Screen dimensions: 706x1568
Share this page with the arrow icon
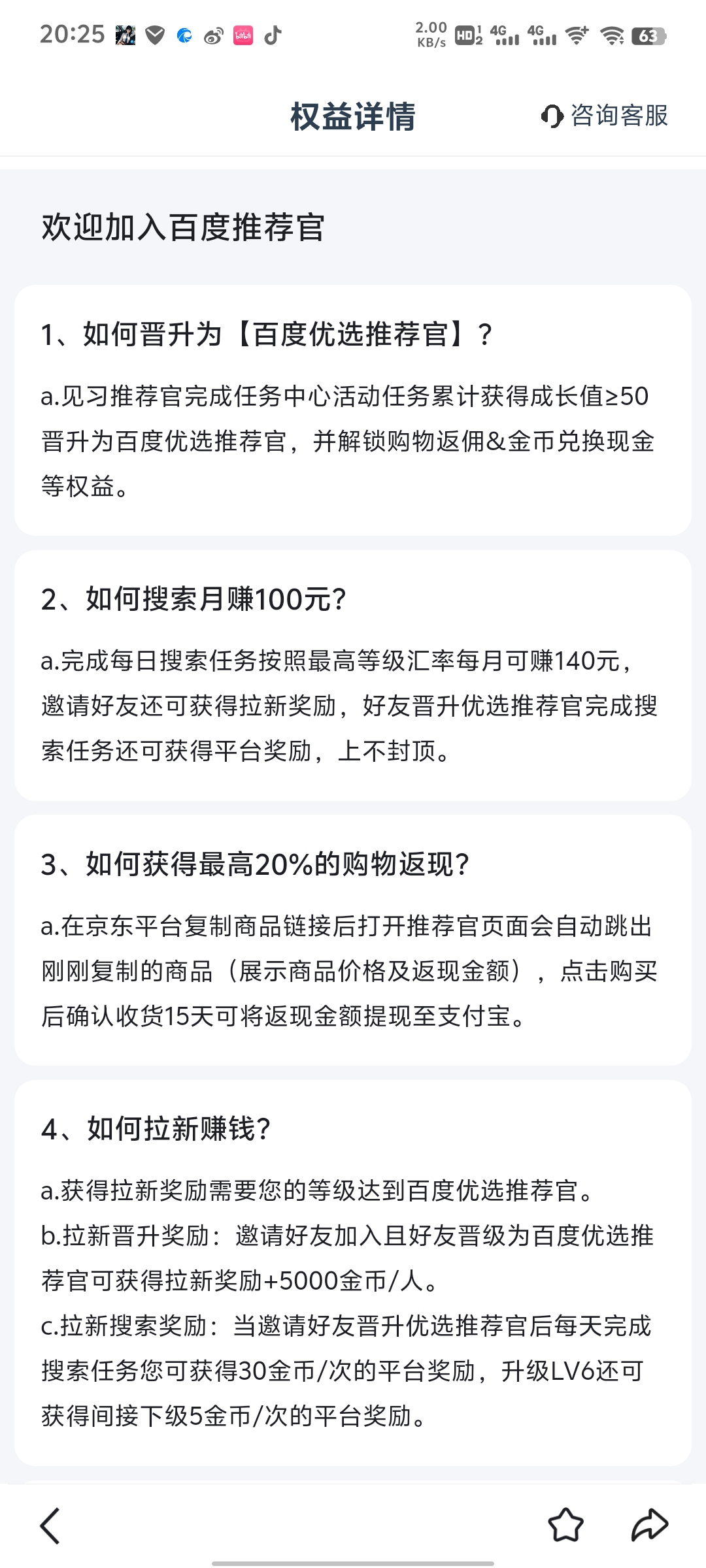coord(650,1525)
